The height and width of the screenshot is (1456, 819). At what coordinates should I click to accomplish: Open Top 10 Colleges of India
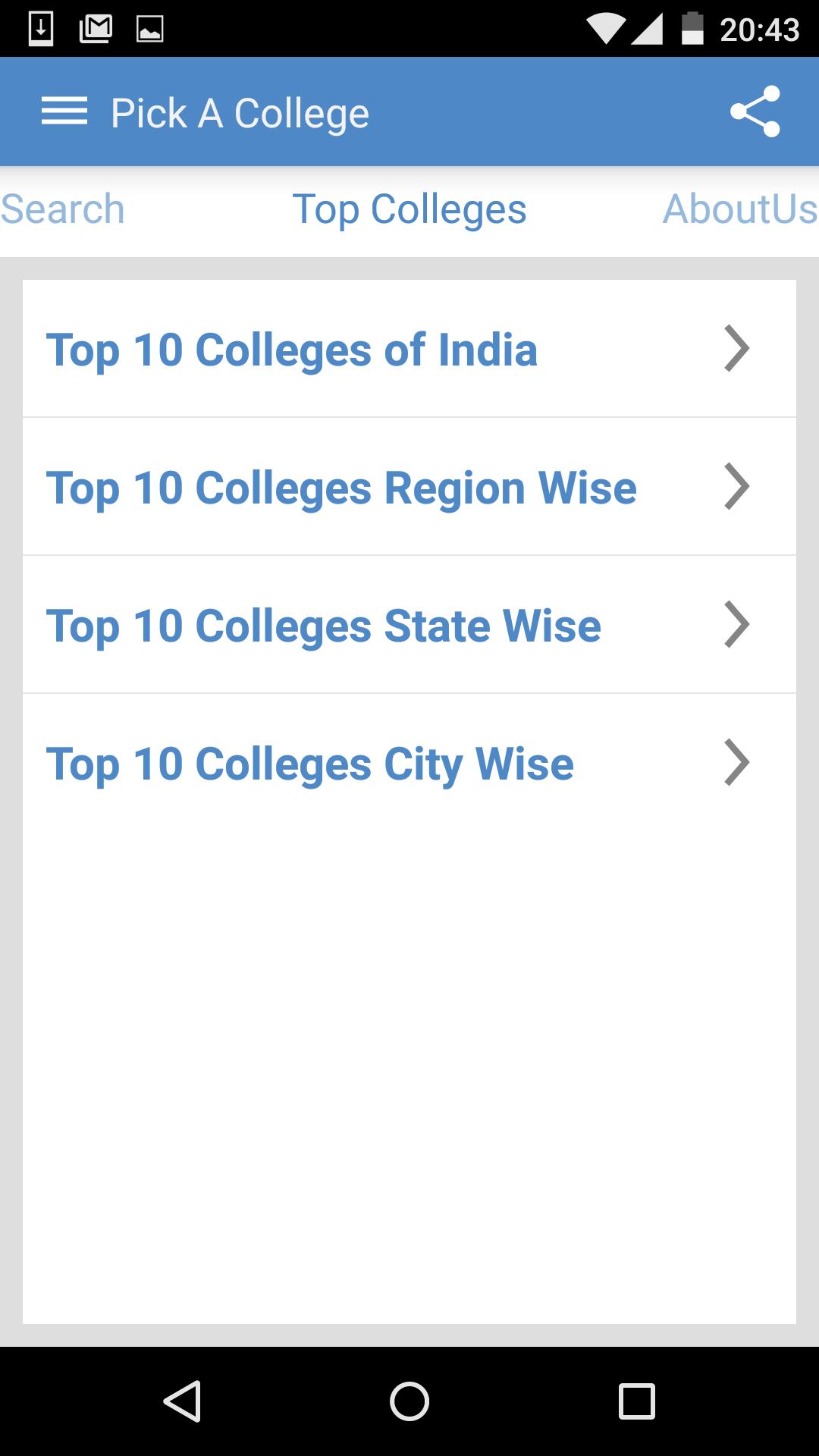[409, 349]
